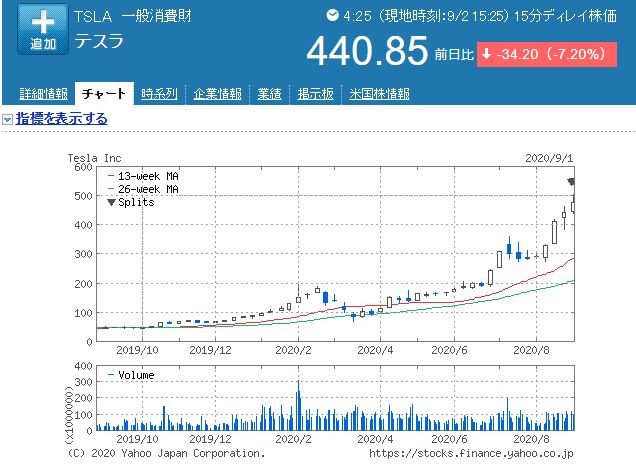The image size is (636, 466).
Task: Open the 詳細情報 tab
Action: pyautogui.click(x=44, y=94)
